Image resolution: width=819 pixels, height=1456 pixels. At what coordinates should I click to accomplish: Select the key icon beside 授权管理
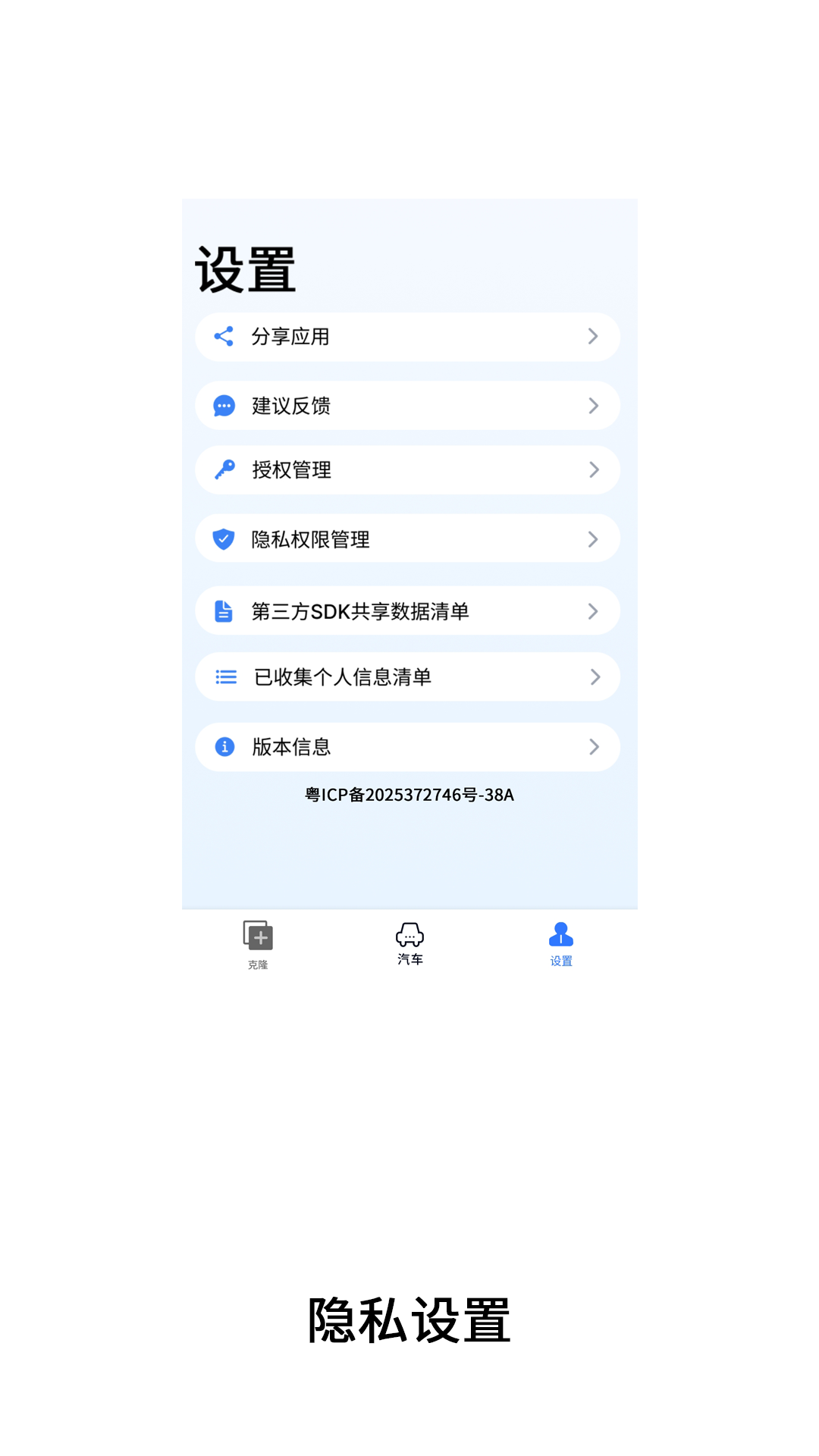(224, 469)
